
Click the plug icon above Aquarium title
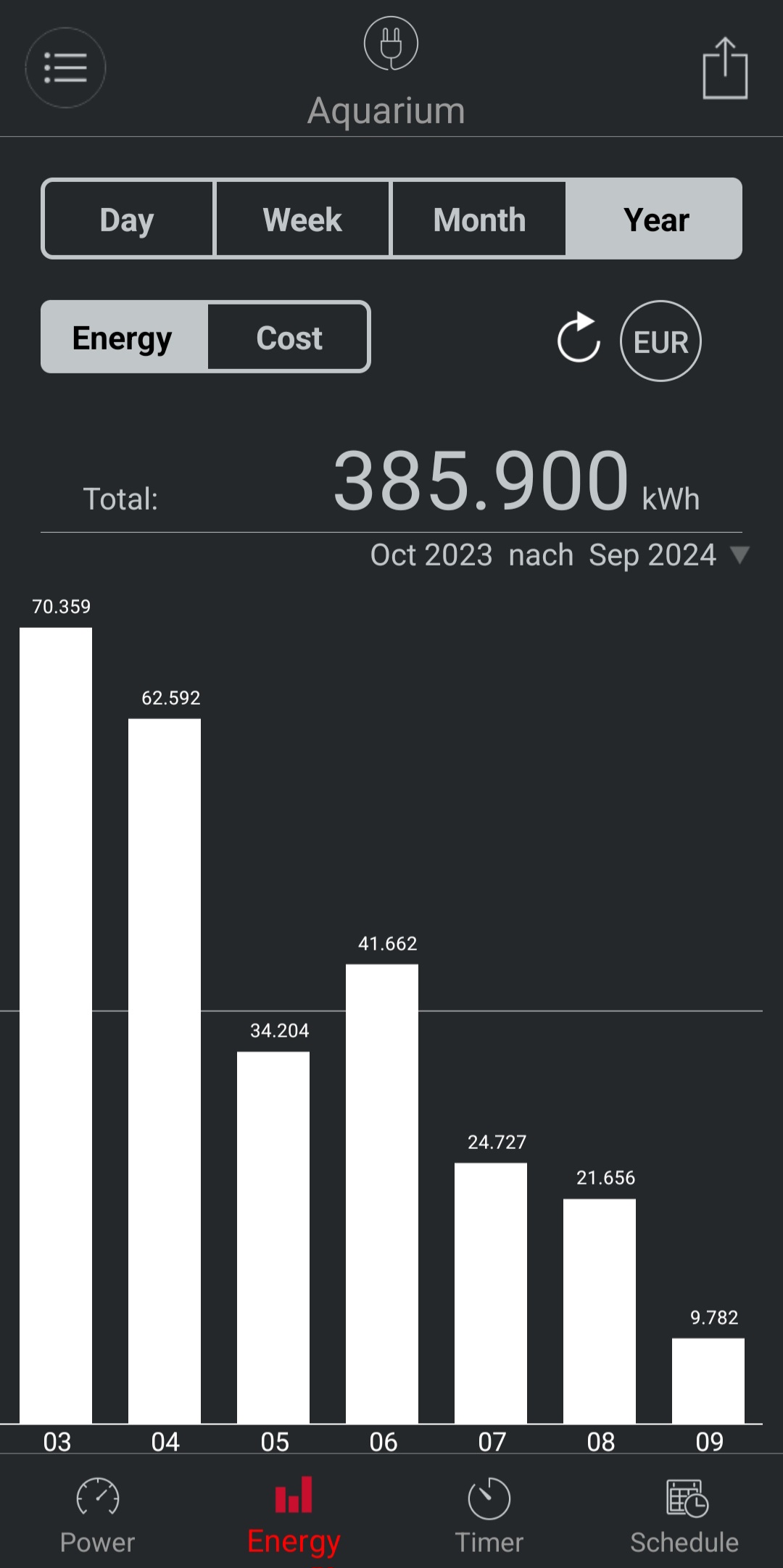pos(391,43)
